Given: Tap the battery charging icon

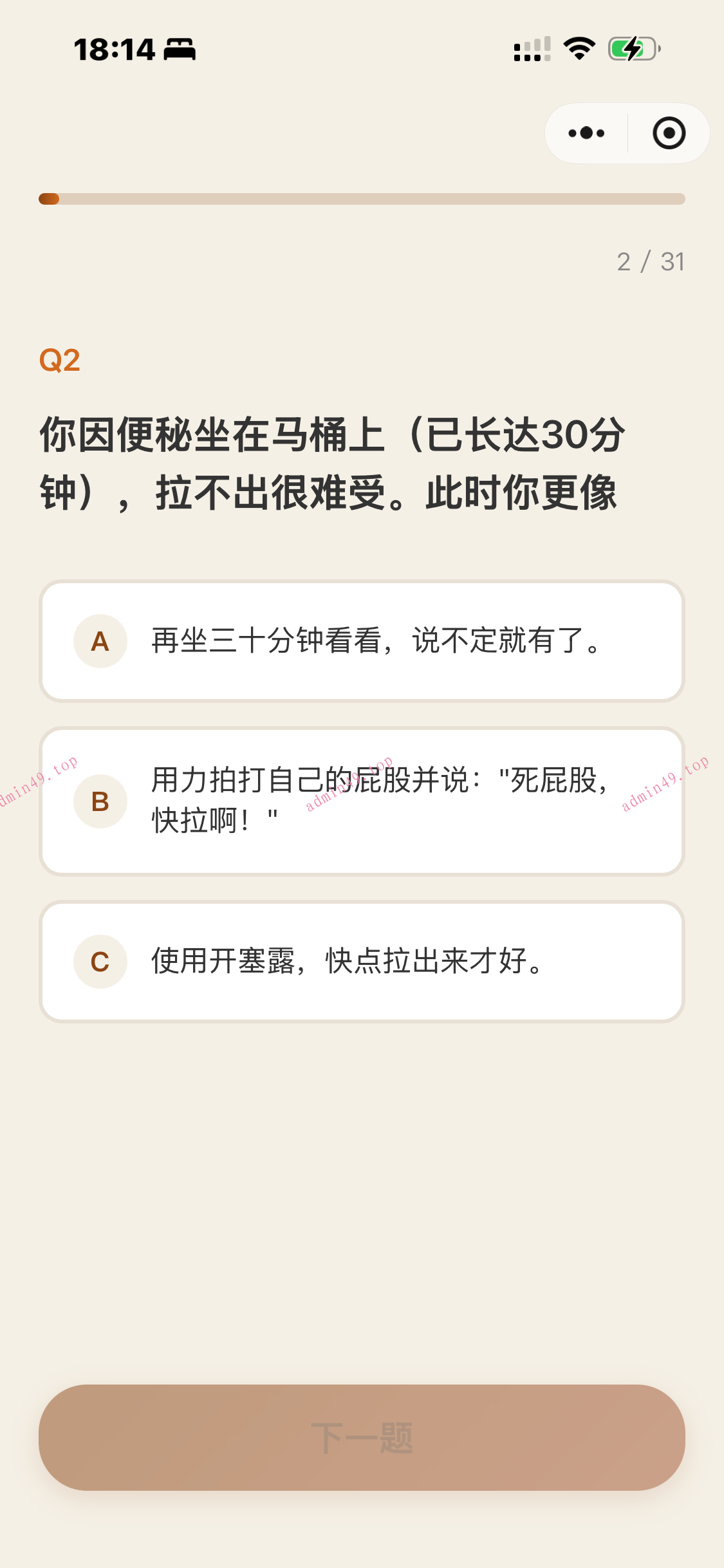Looking at the screenshot, I should [632, 48].
